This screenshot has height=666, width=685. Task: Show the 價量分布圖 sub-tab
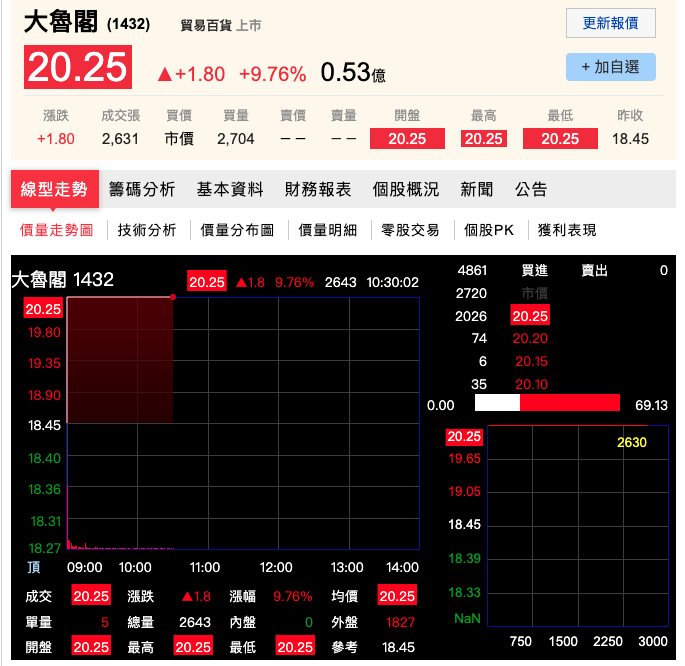[x=237, y=230]
